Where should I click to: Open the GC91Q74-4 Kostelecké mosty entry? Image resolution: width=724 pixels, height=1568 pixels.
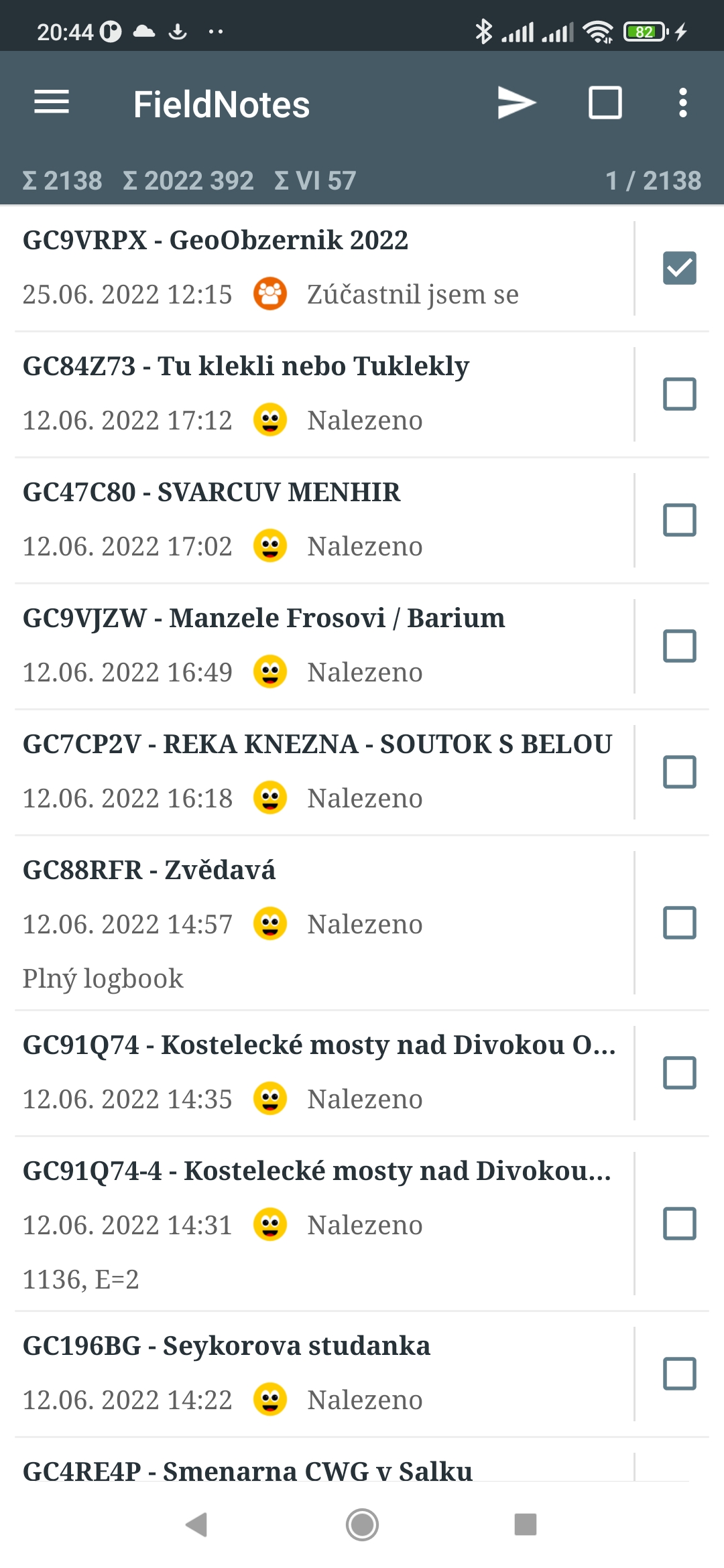pos(322,1224)
